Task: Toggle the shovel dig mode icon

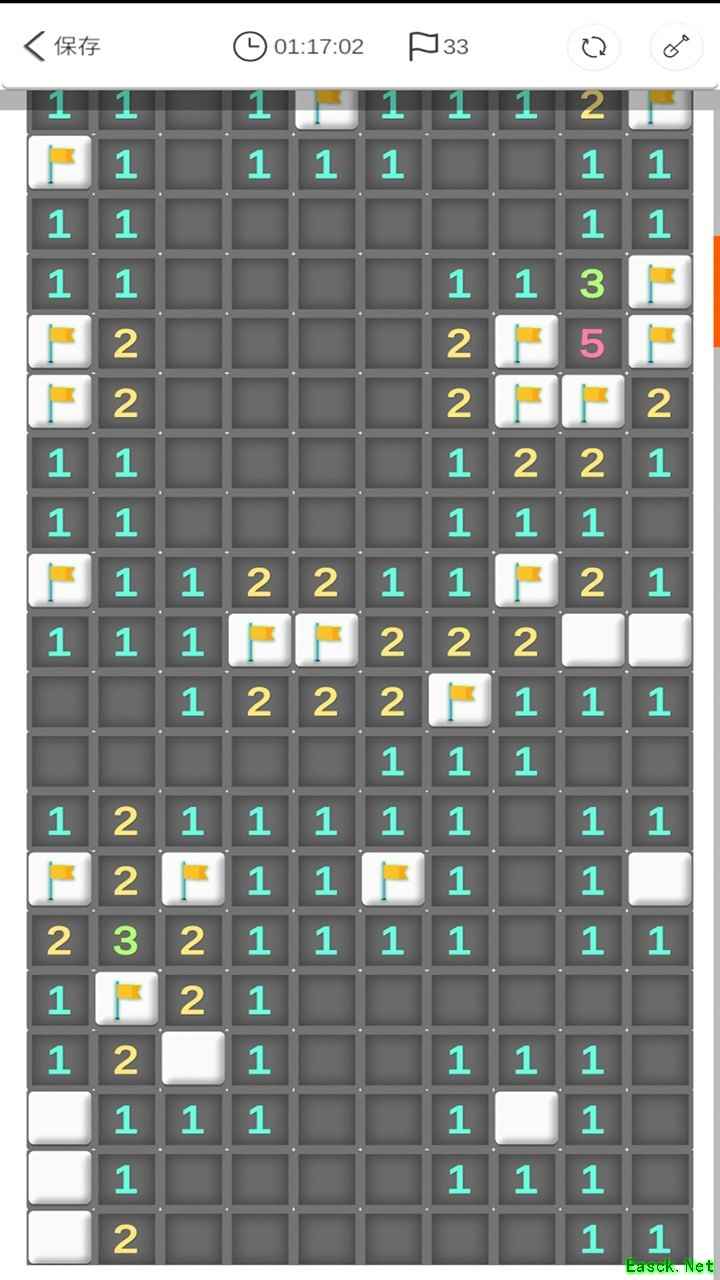Action: click(677, 47)
